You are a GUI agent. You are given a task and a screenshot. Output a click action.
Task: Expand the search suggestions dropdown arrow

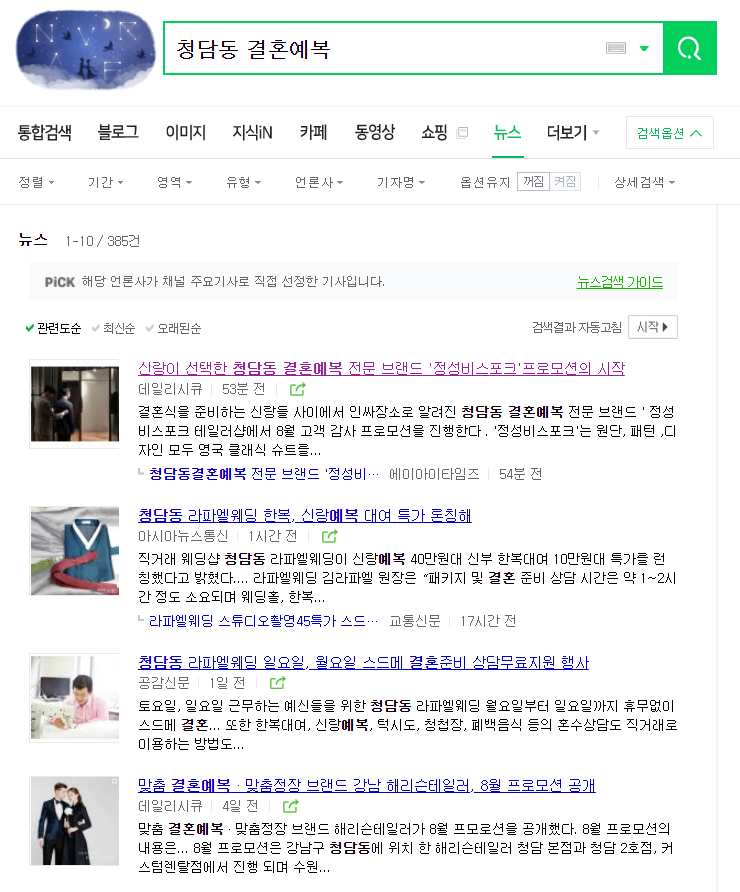click(x=644, y=48)
